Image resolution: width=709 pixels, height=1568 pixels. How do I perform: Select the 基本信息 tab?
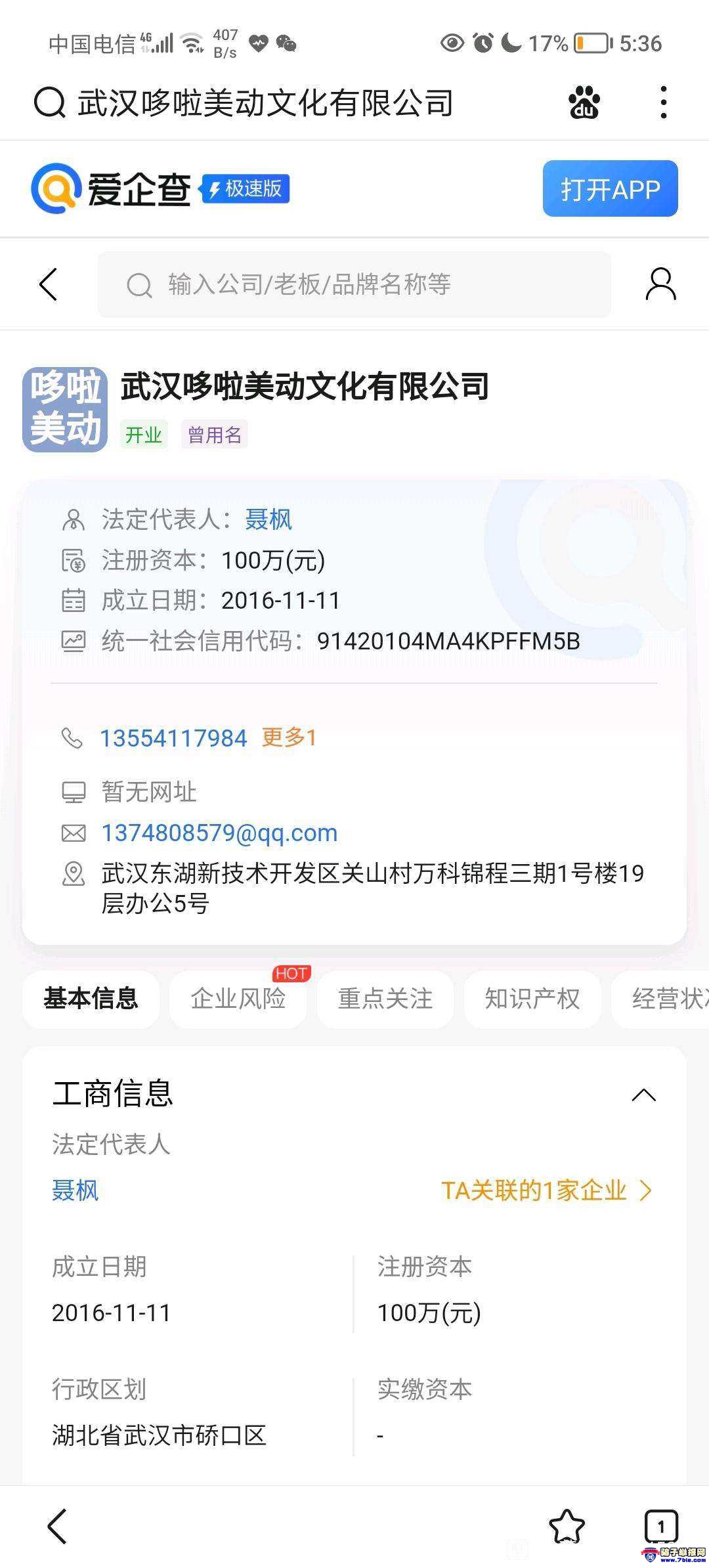[91, 999]
